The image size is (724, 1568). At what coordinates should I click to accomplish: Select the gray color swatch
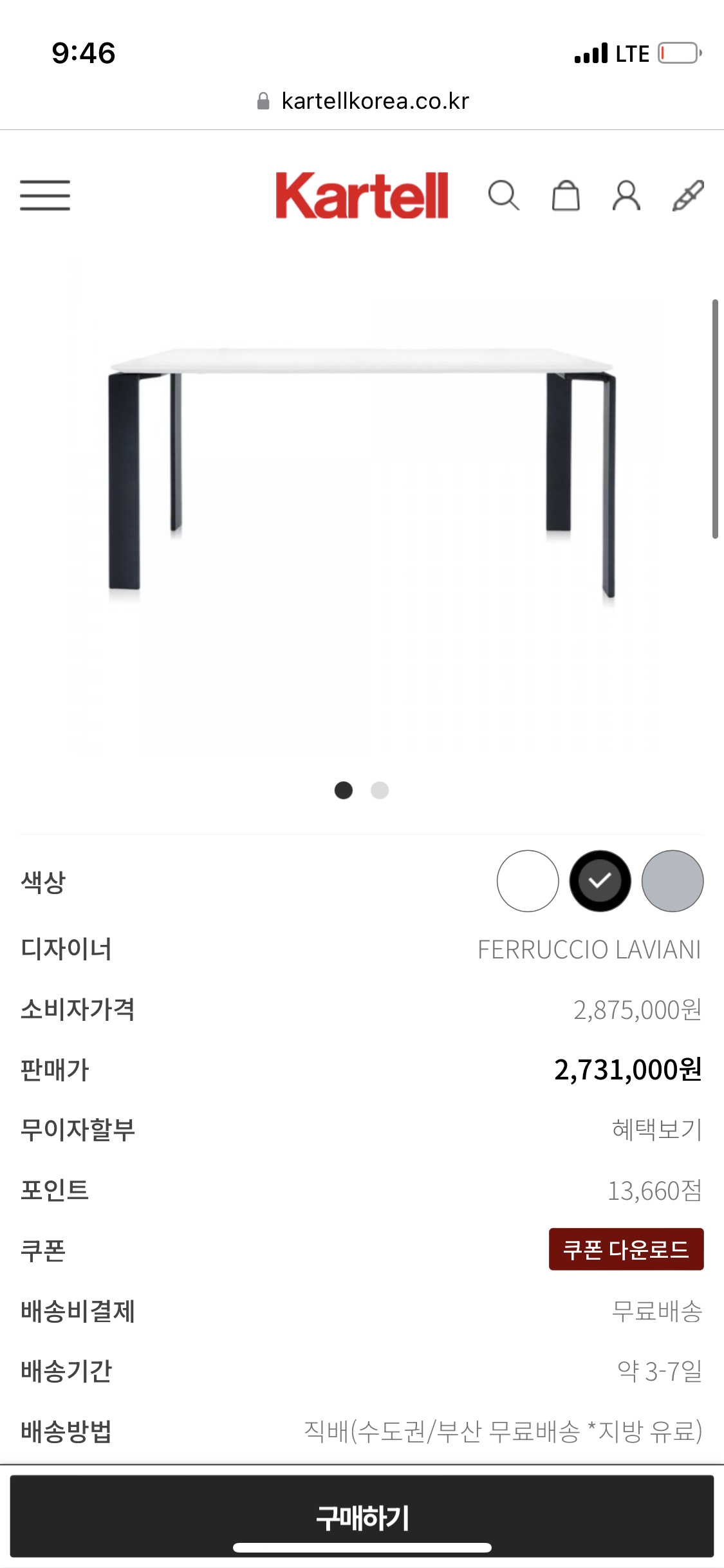click(673, 881)
